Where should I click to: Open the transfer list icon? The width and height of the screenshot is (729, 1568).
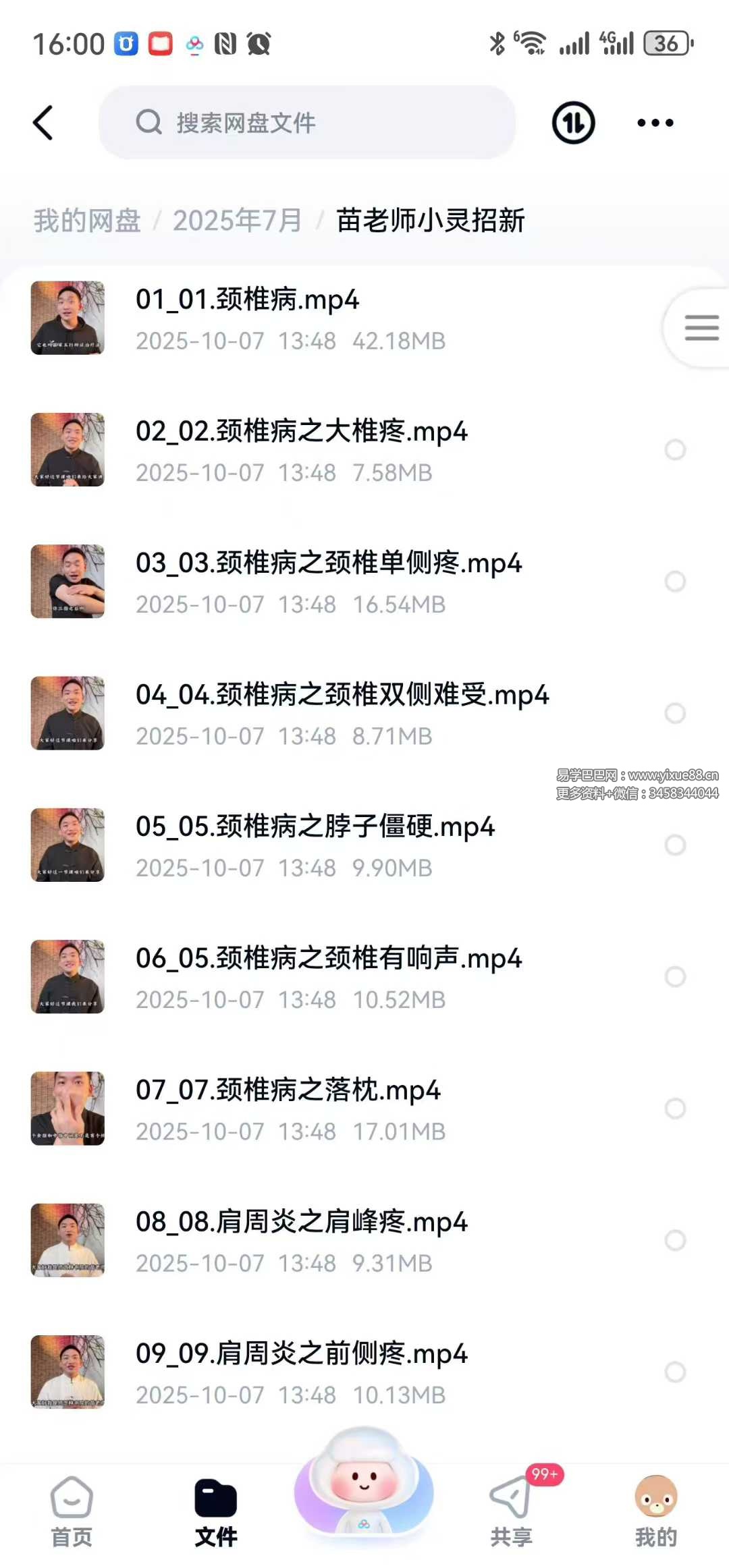click(573, 123)
